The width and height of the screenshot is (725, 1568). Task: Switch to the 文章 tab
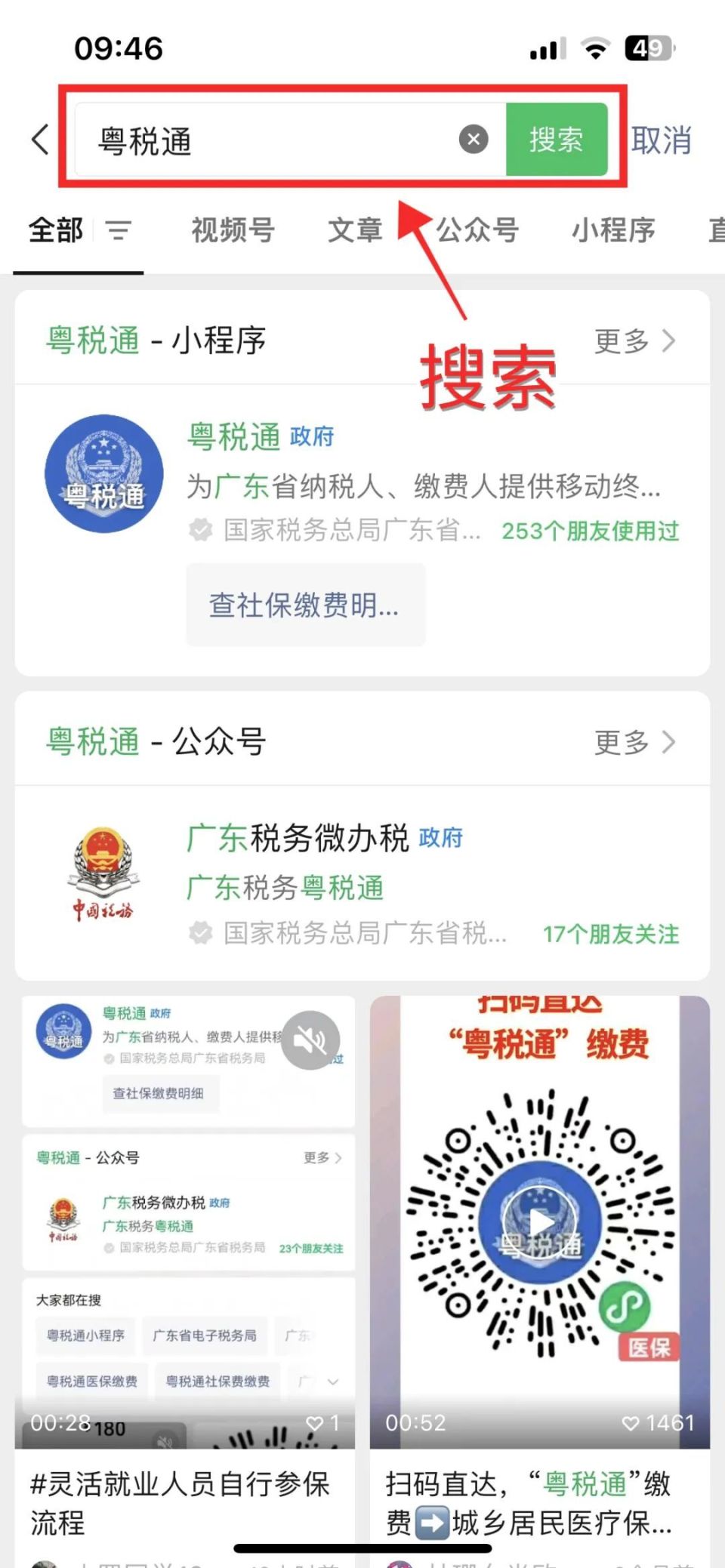tap(354, 230)
